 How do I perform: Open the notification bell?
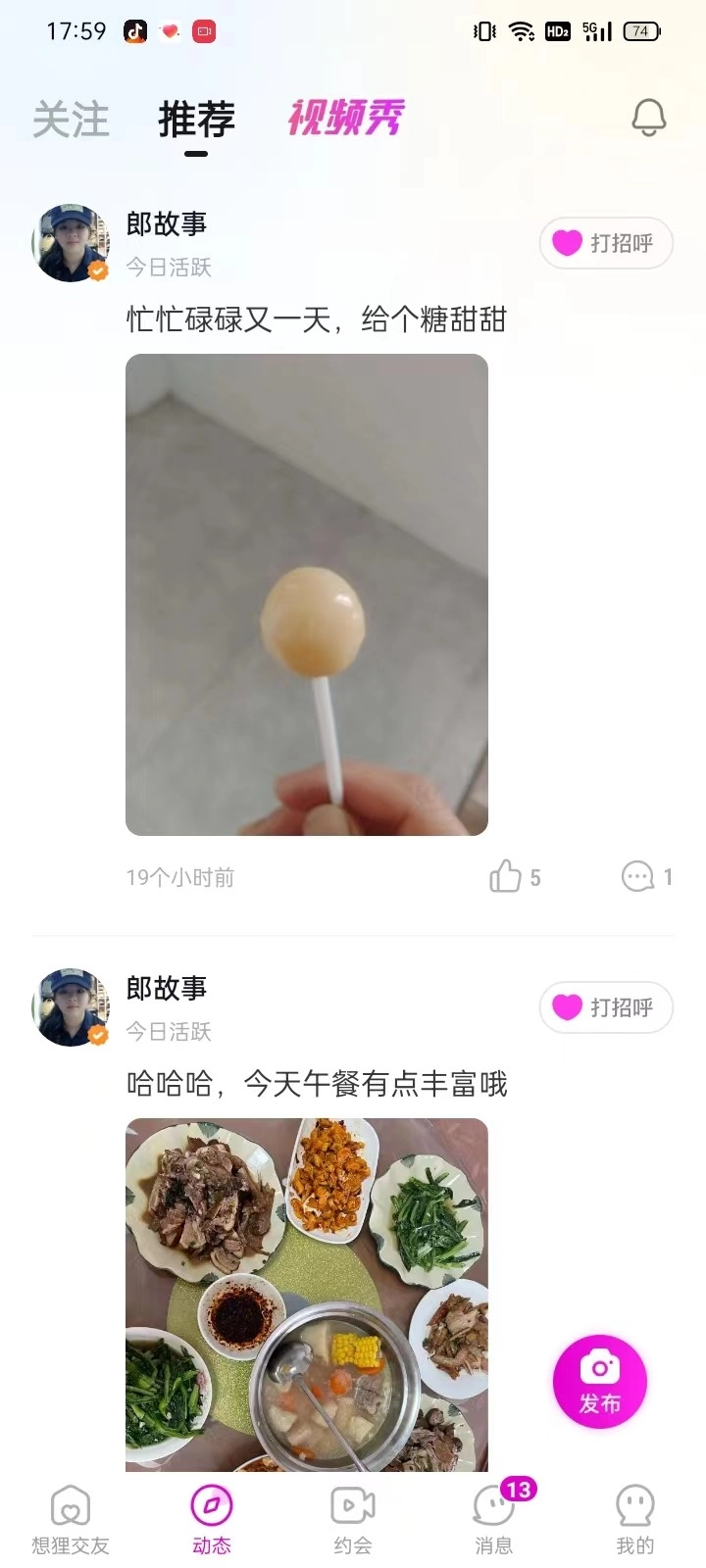[x=647, y=117]
